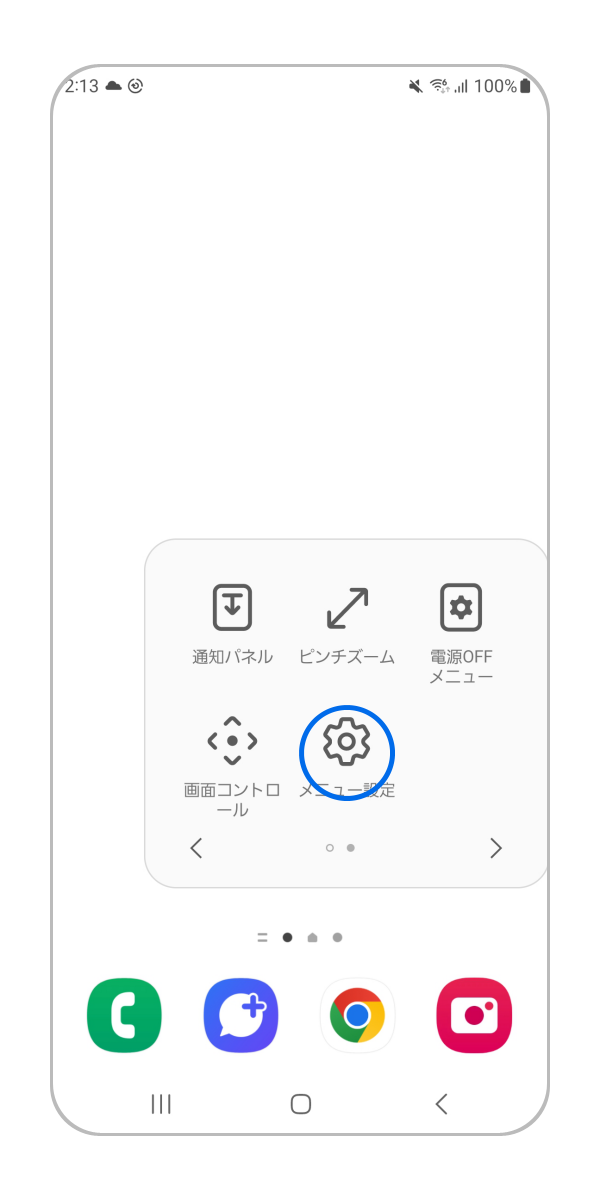
Task: Go to next assistant menu page
Action: [495, 848]
